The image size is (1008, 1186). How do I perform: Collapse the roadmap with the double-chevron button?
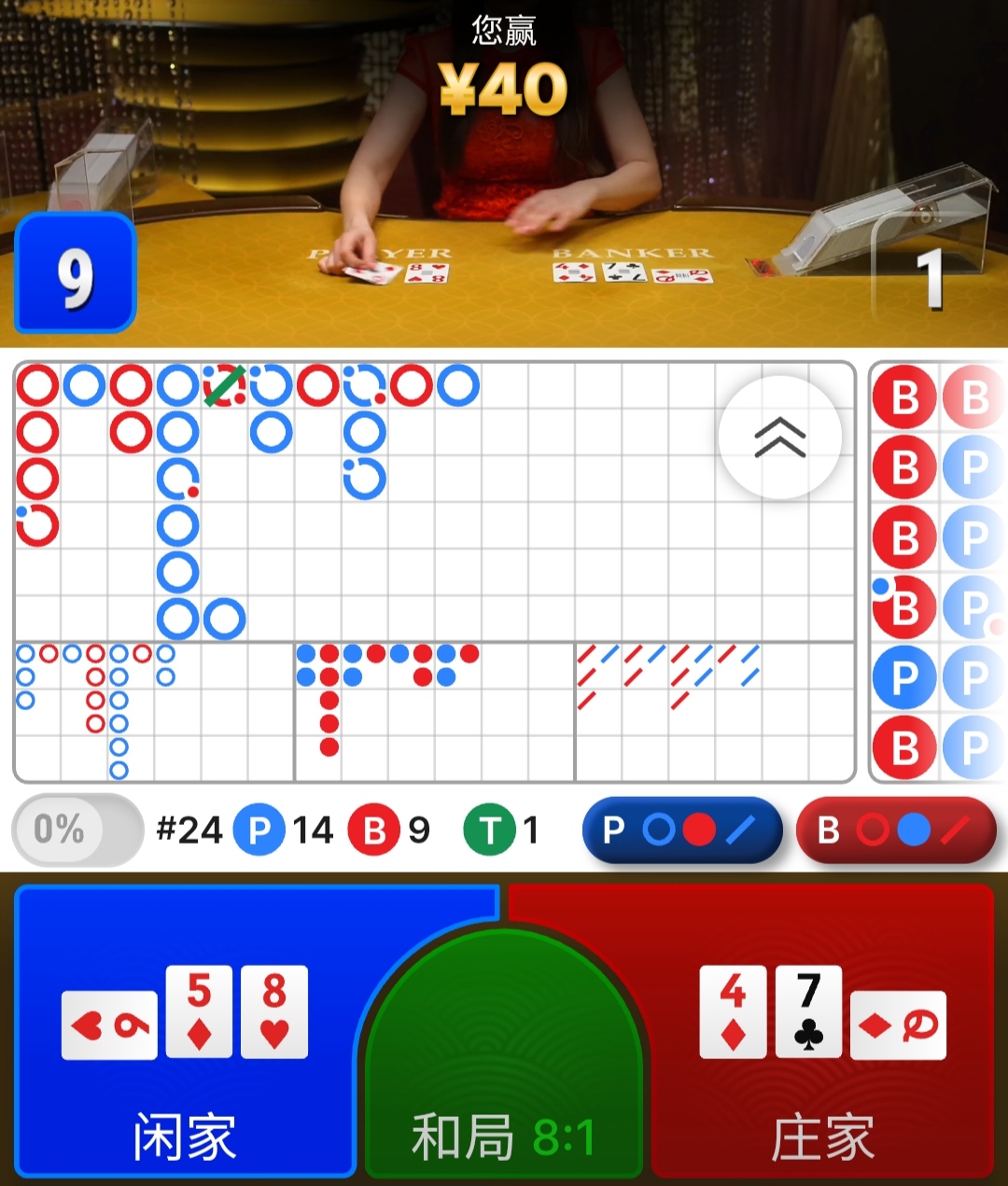779,437
